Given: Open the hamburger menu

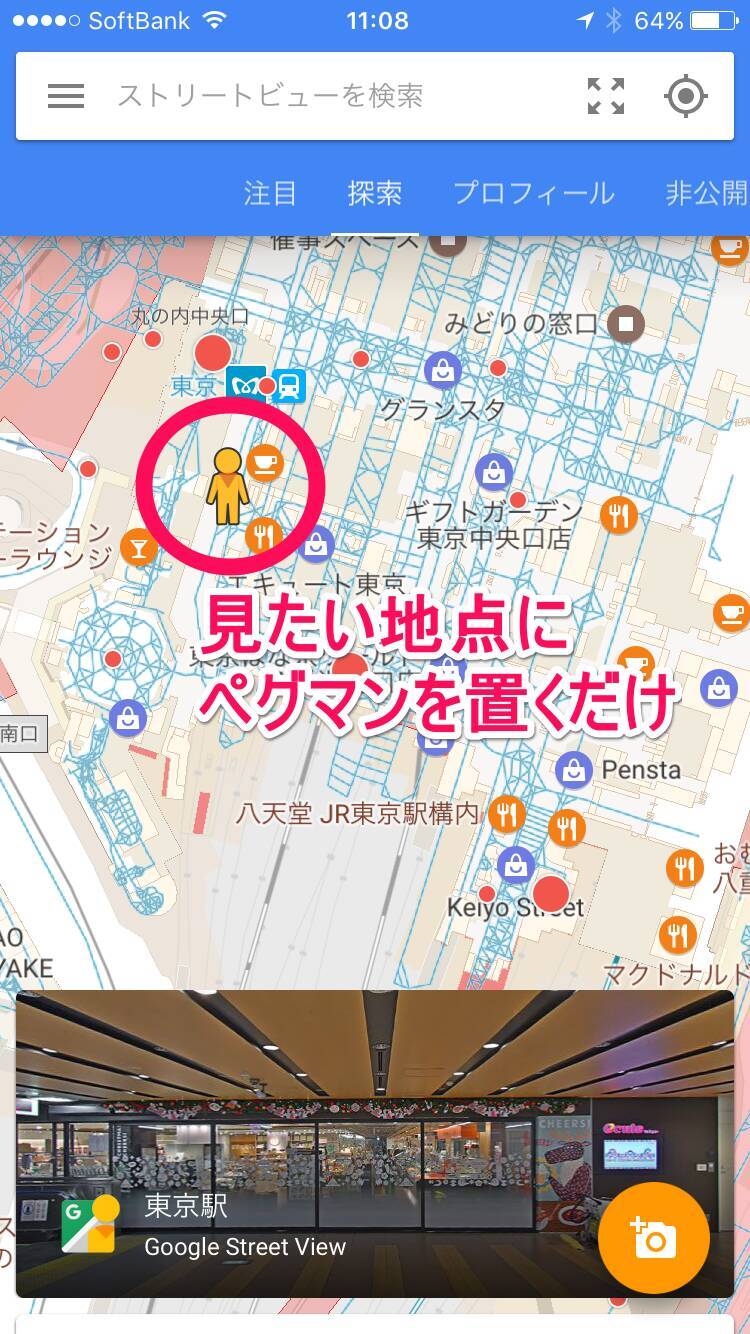Looking at the screenshot, I should coord(66,96).
